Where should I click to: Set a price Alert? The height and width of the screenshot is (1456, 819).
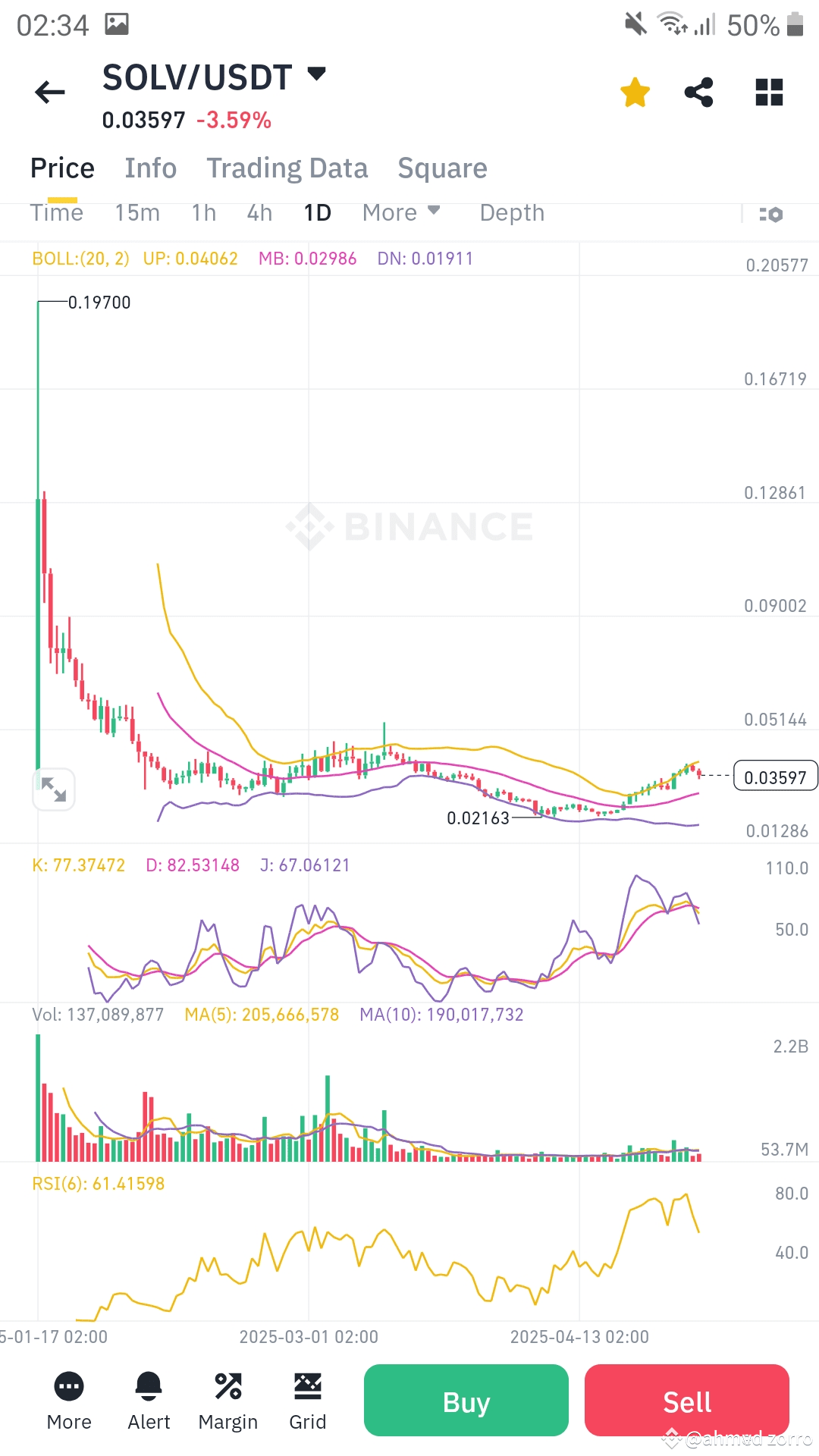(148, 1401)
